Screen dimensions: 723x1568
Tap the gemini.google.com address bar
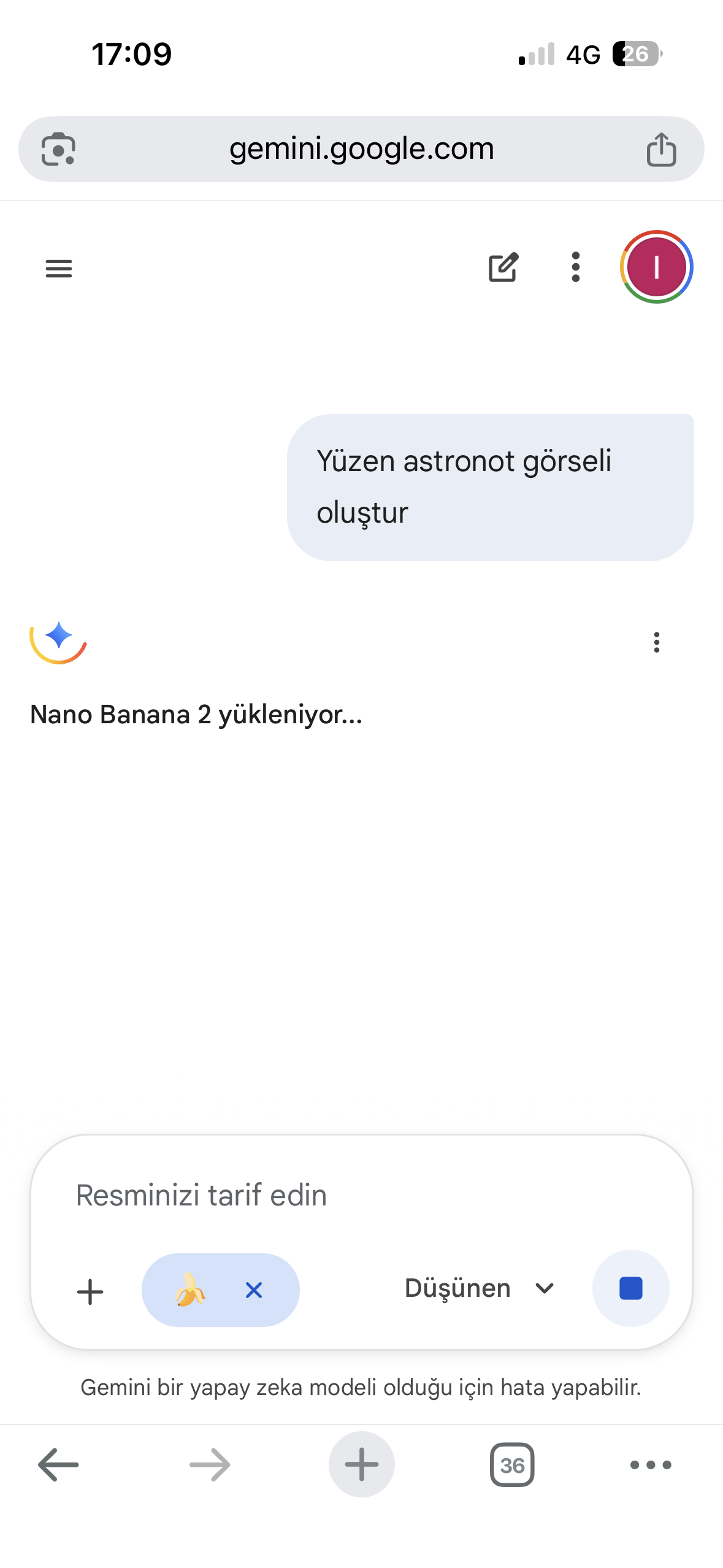pos(361,149)
